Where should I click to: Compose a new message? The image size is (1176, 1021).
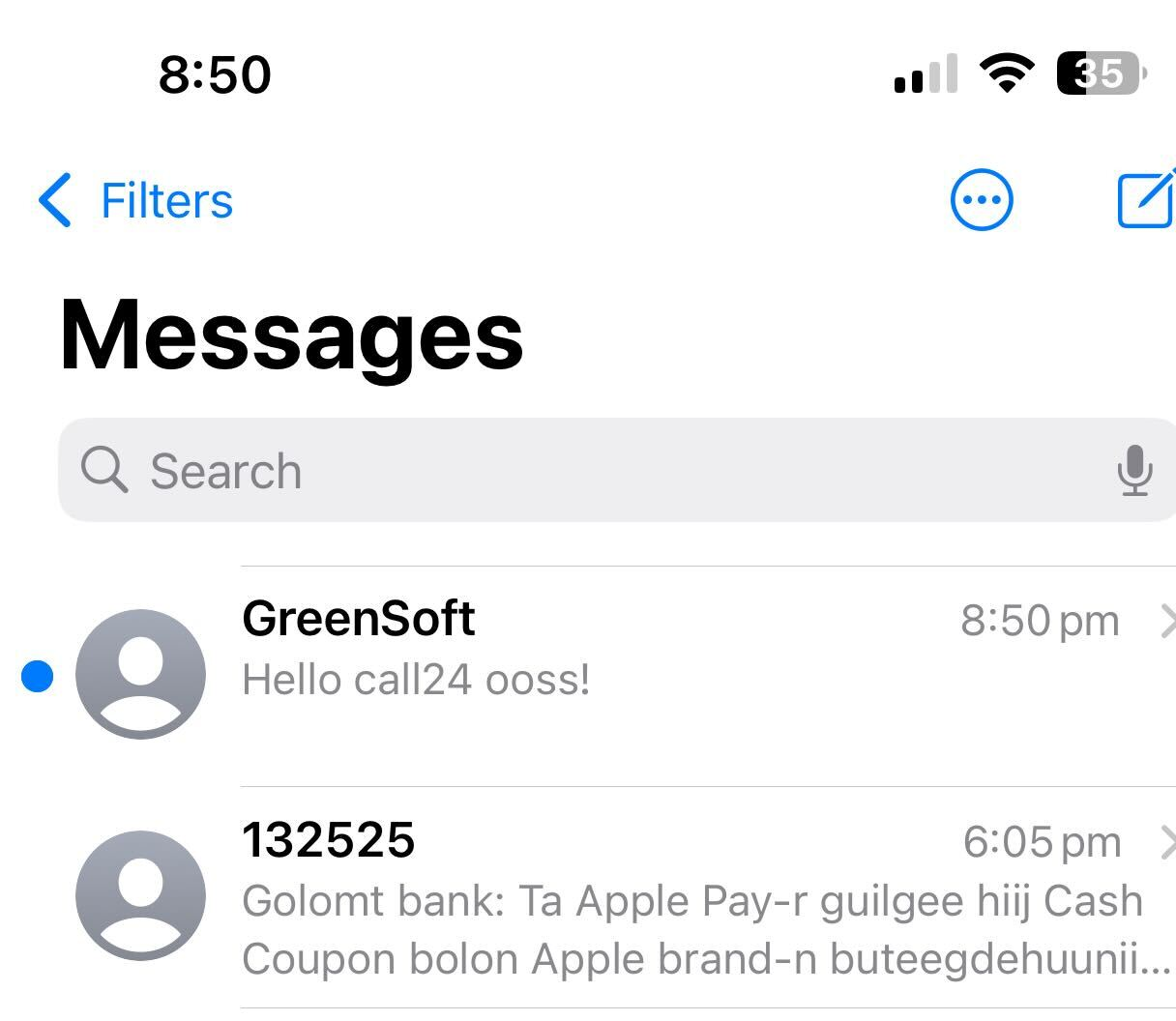[x=1146, y=200]
